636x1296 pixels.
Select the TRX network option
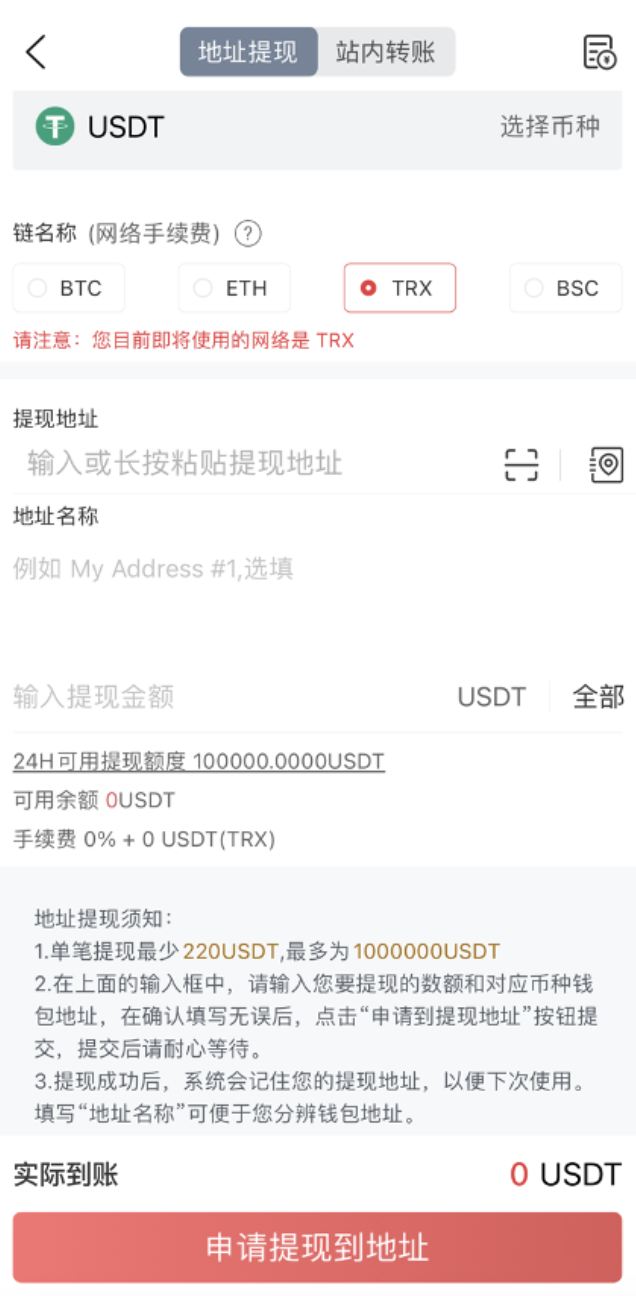coord(399,288)
